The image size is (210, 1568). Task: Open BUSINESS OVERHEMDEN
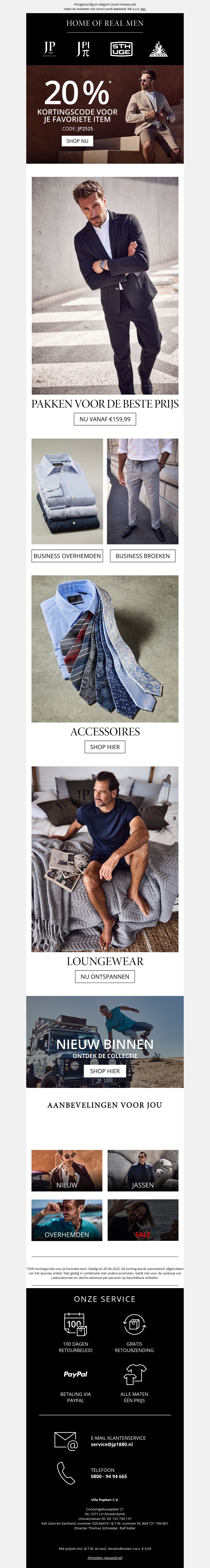click(67, 556)
